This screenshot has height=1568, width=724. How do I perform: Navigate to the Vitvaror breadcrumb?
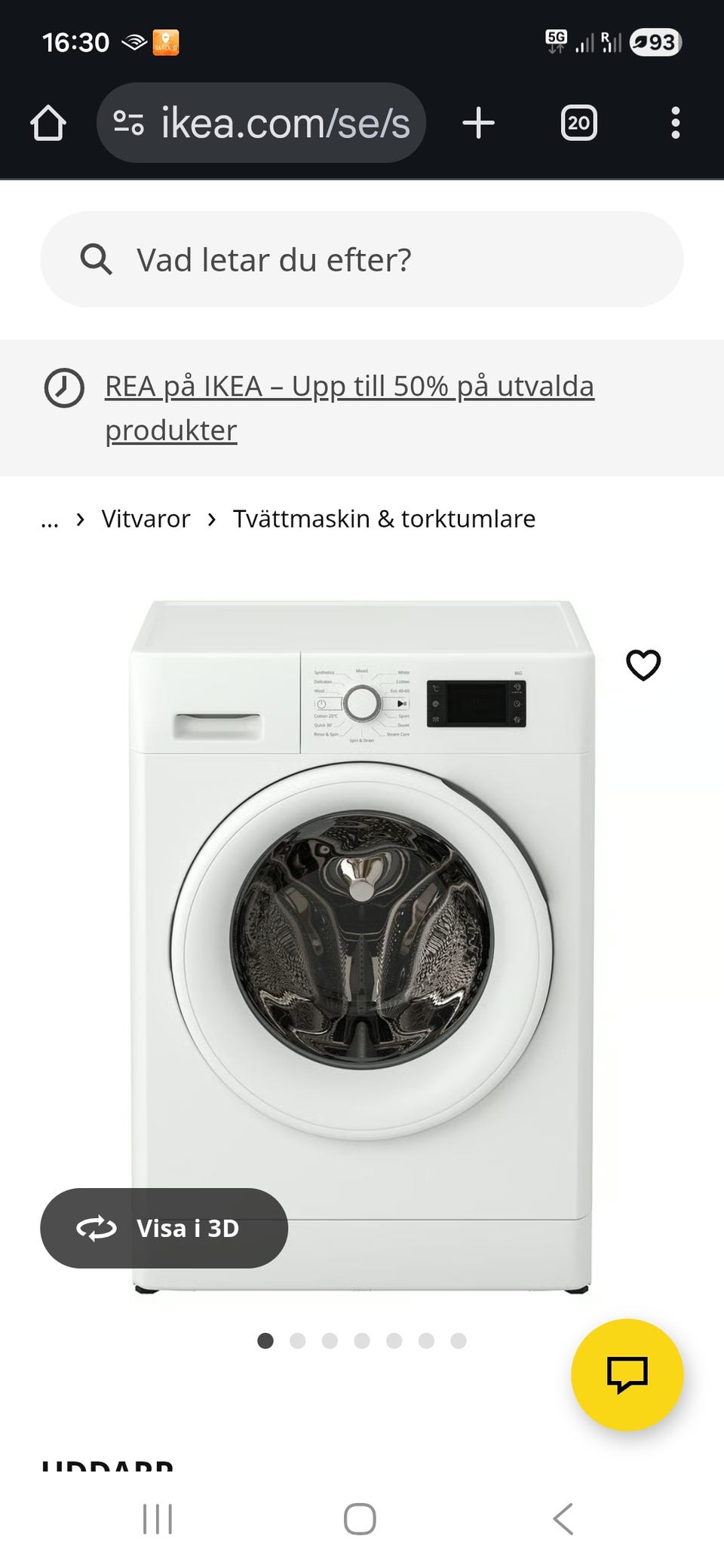click(145, 519)
